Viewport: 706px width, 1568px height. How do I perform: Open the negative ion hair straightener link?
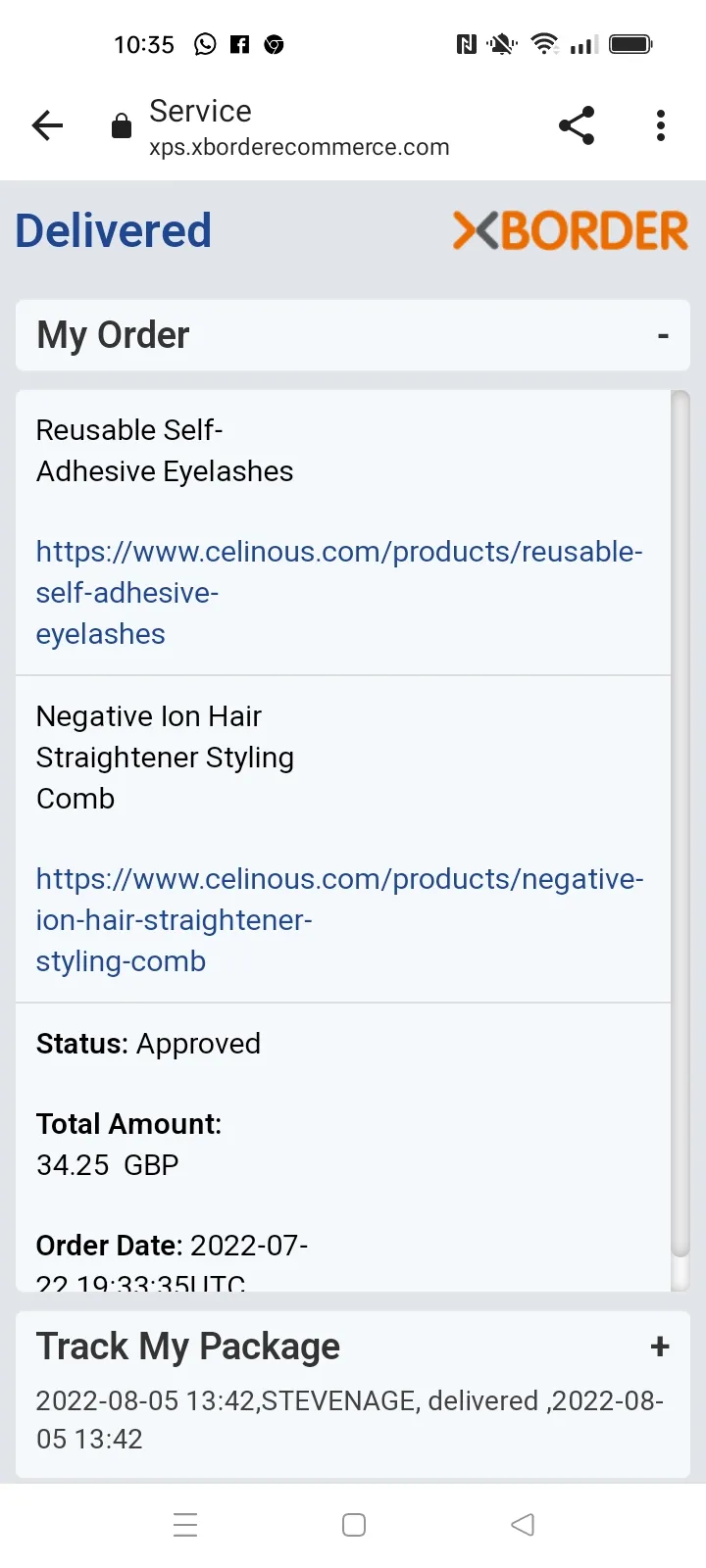click(339, 920)
